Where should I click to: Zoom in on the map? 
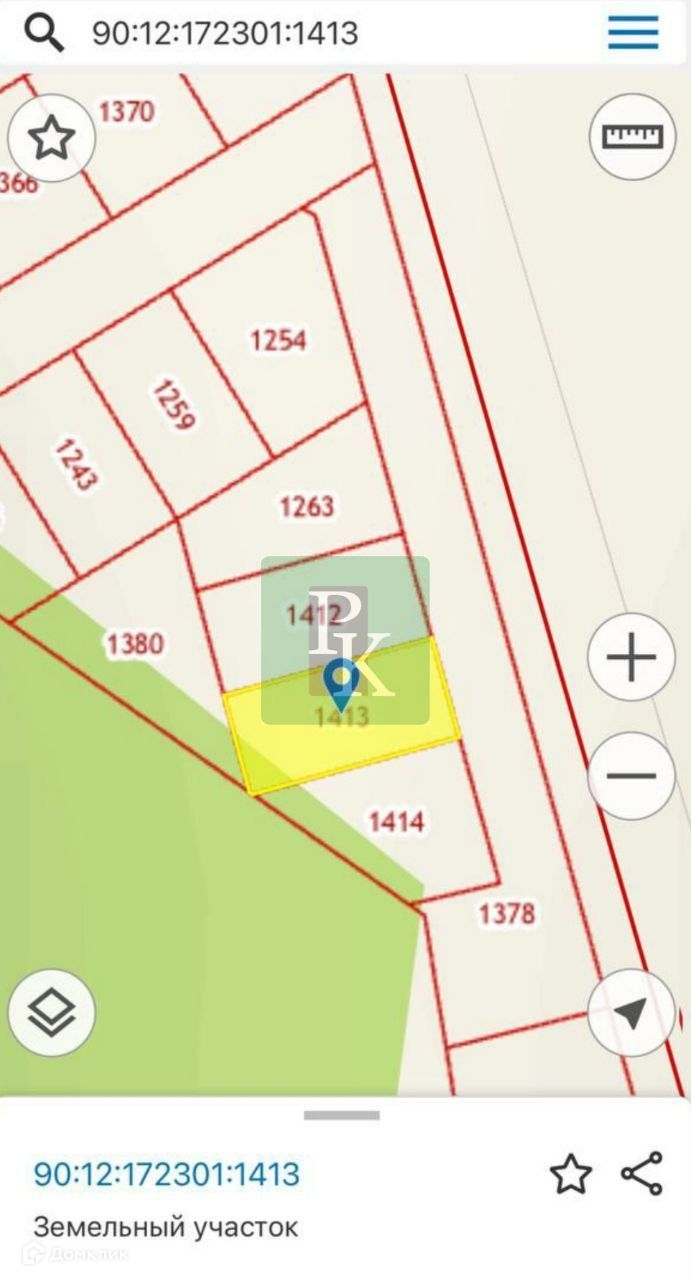pyautogui.click(x=631, y=657)
